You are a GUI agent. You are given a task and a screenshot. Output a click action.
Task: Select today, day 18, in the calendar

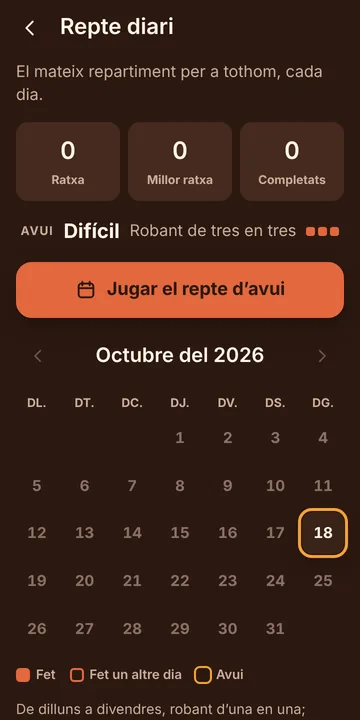(323, 533)
